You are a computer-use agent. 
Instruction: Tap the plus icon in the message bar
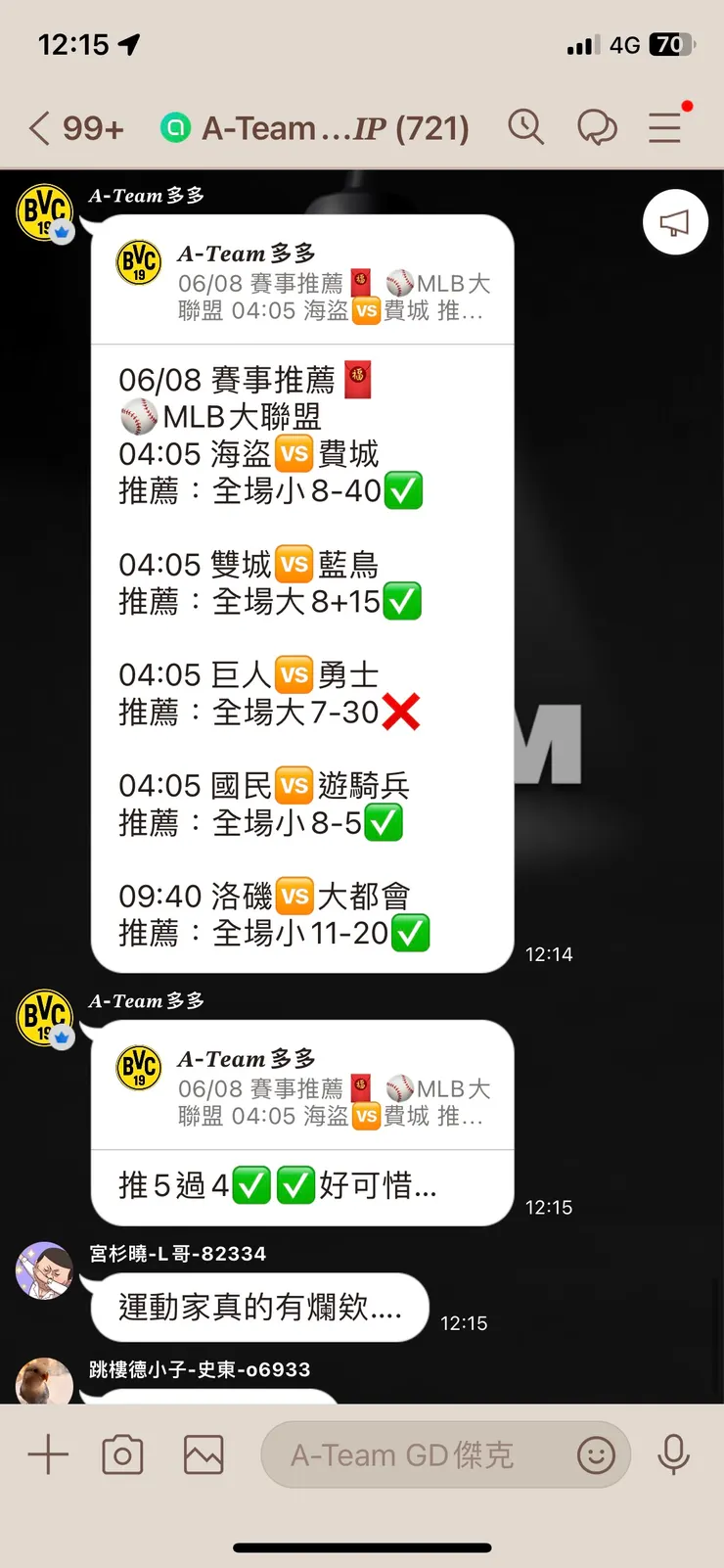coord(47,1454)
